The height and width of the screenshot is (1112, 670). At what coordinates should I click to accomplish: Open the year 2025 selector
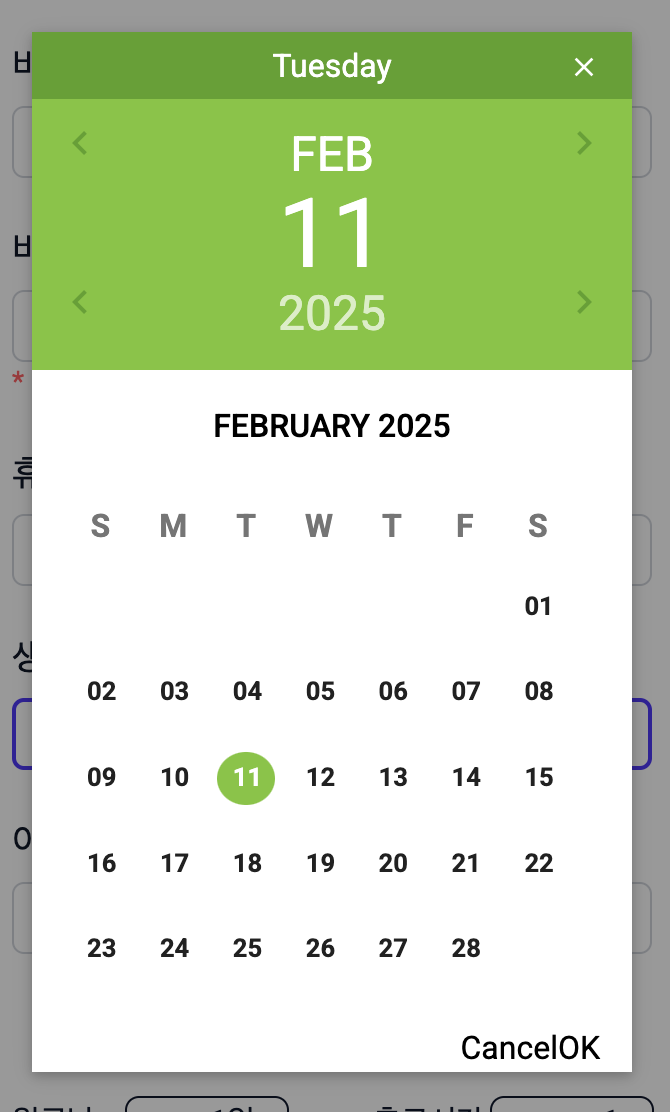tap(332, 313)
